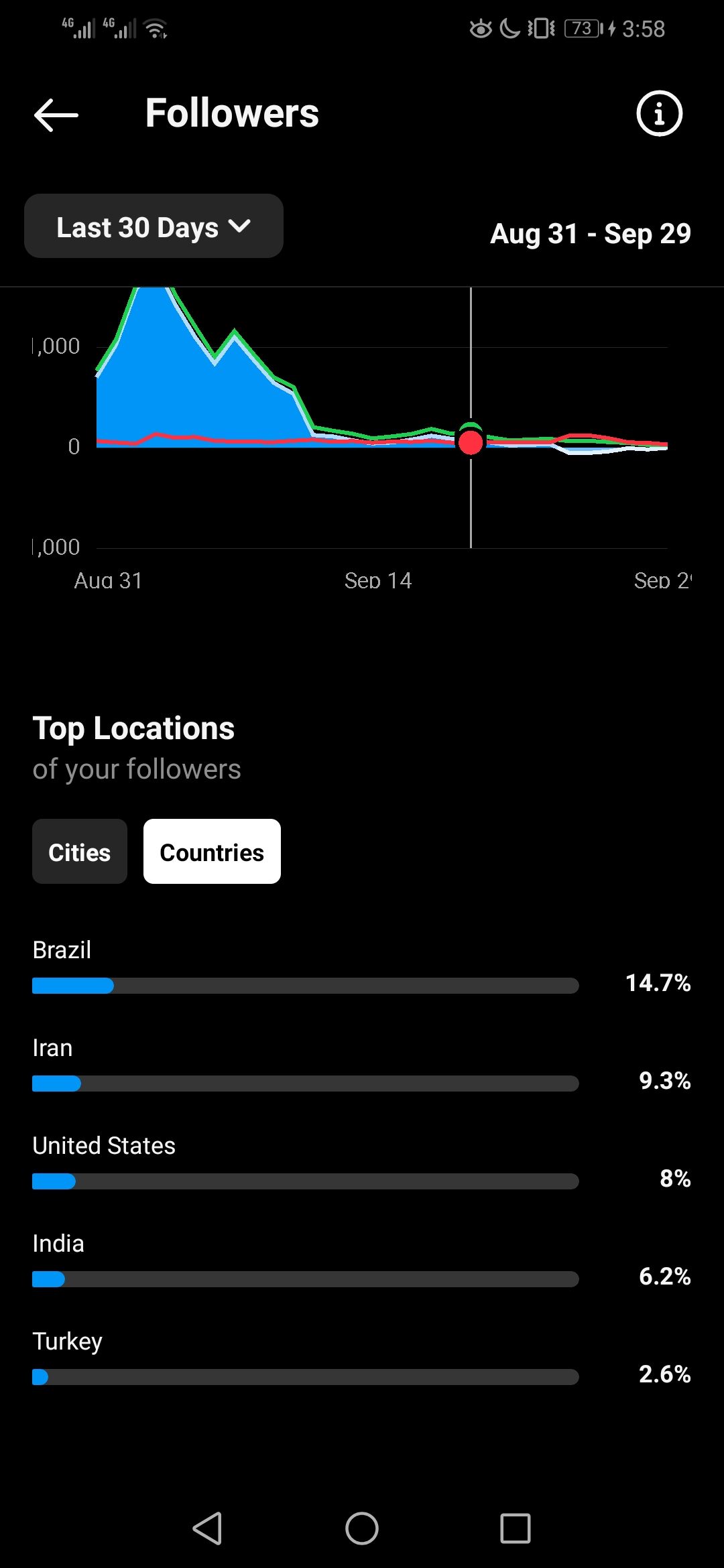Open the info icon for Followers
This screenshot has height=1568, width=724.
coord(659,113)
